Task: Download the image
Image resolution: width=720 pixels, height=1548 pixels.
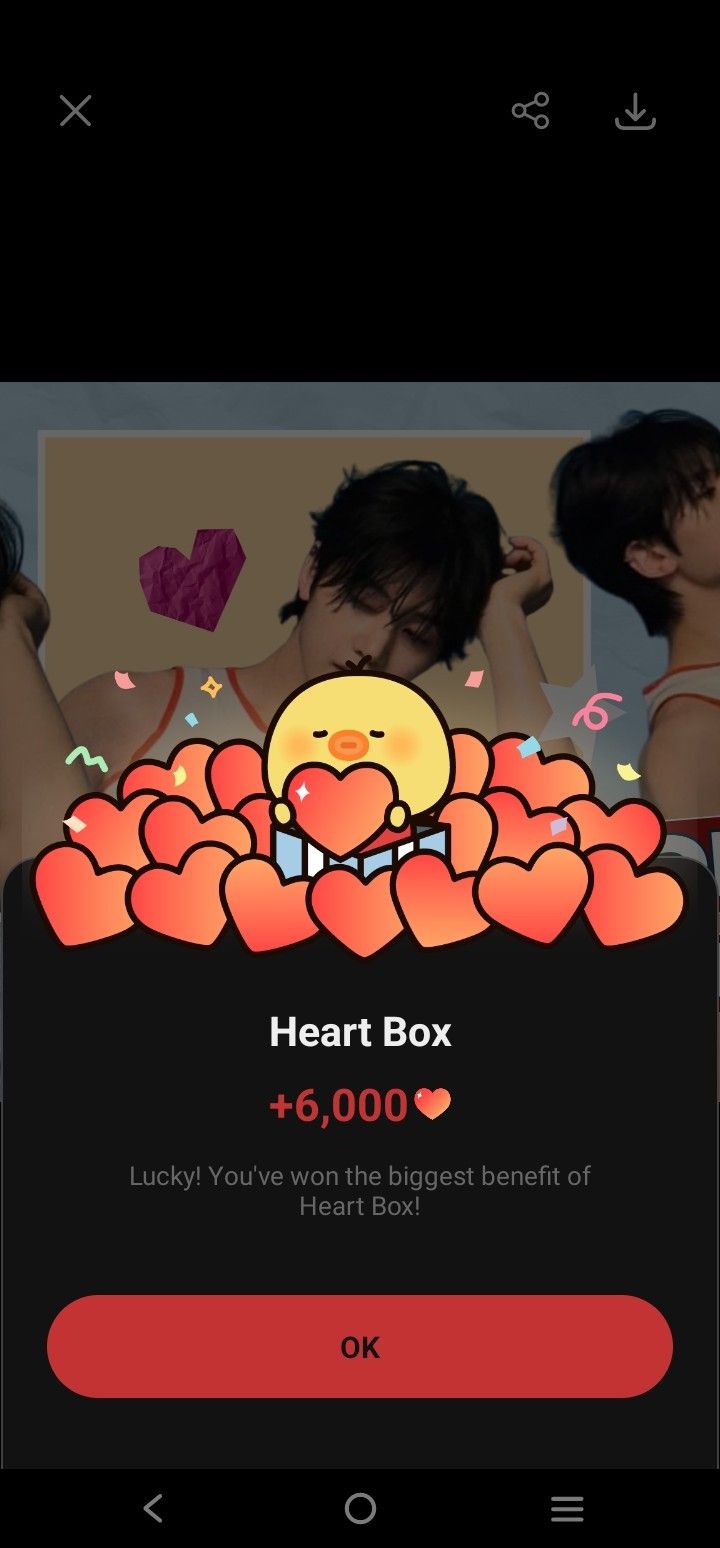Action: [635, 111]
